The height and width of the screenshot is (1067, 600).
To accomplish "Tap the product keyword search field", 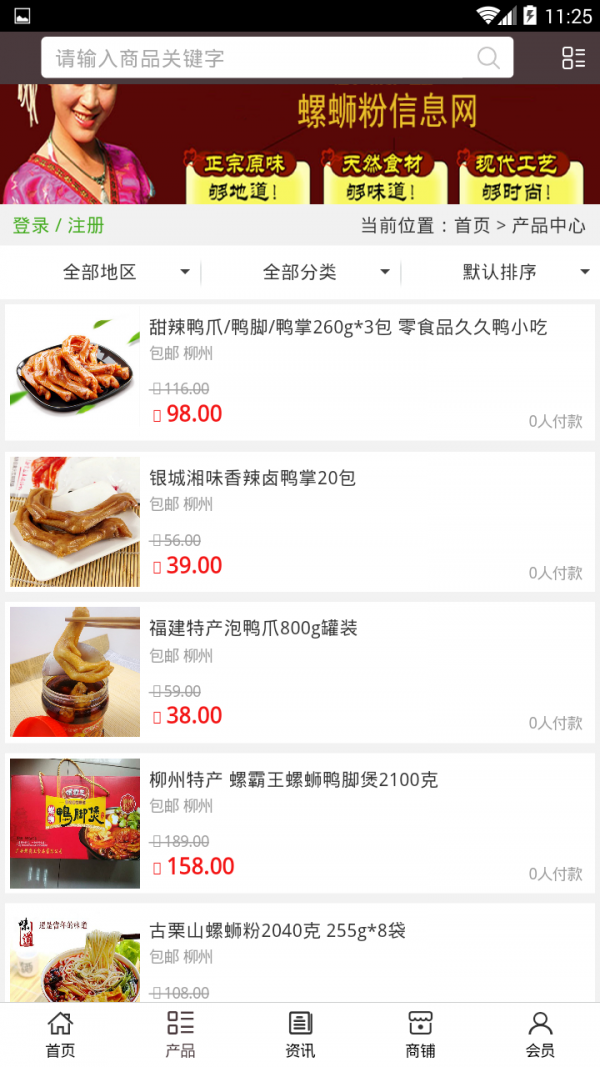I will click(x=260, y=58).
